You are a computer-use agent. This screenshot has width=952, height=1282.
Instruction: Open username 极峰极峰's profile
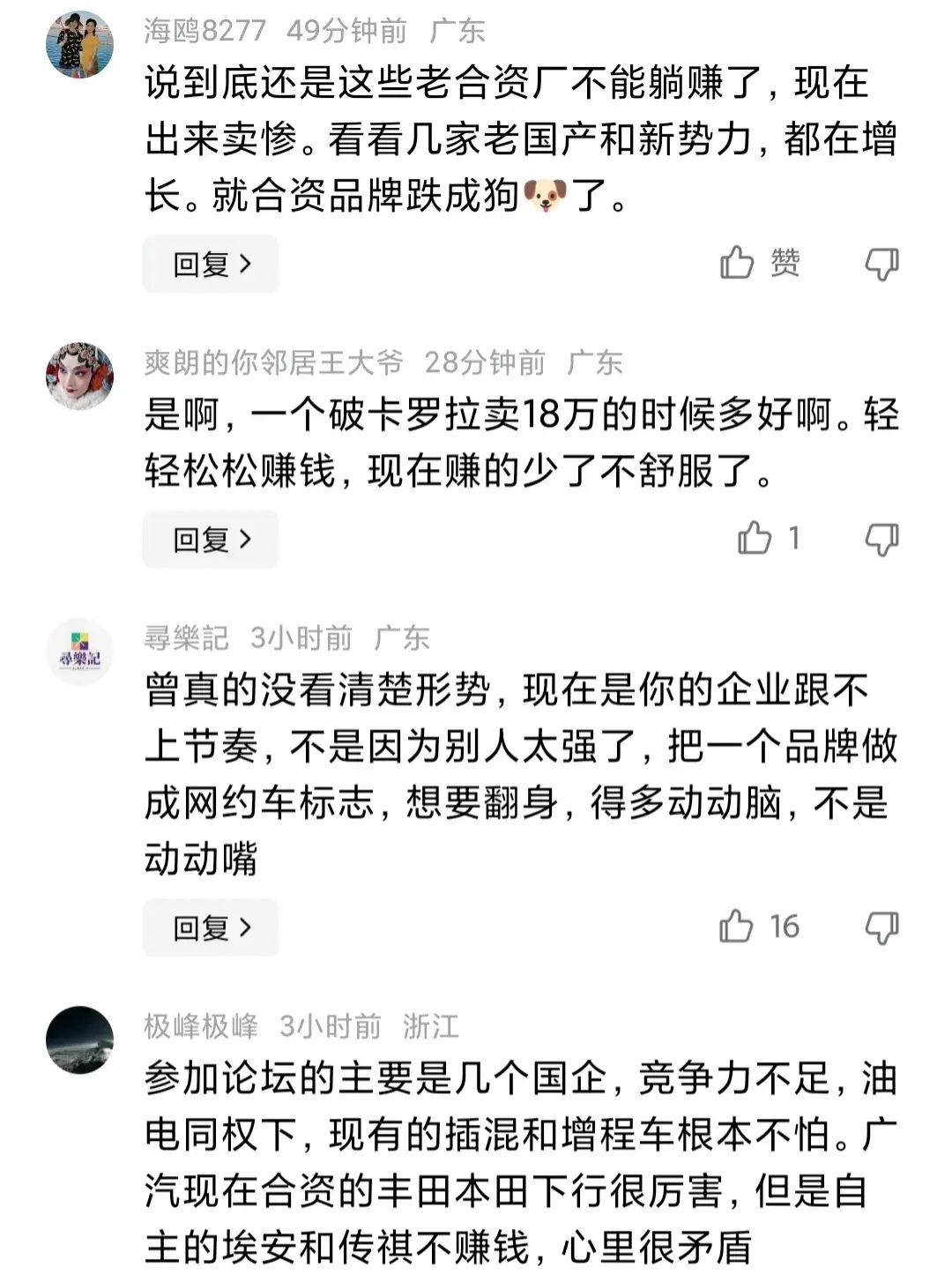[201, 1026]
